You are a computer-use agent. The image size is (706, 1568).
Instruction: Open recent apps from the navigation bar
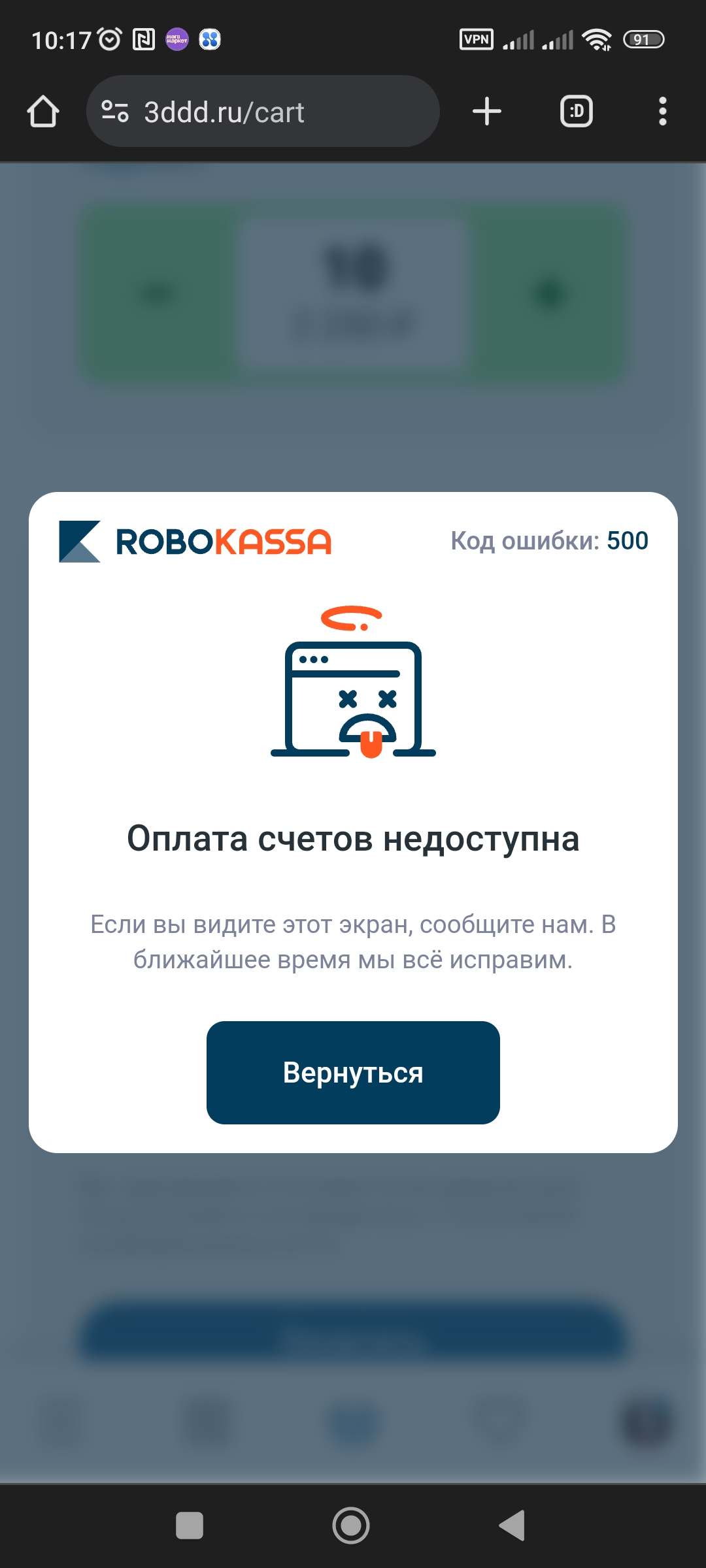(x=190, y=1526)
